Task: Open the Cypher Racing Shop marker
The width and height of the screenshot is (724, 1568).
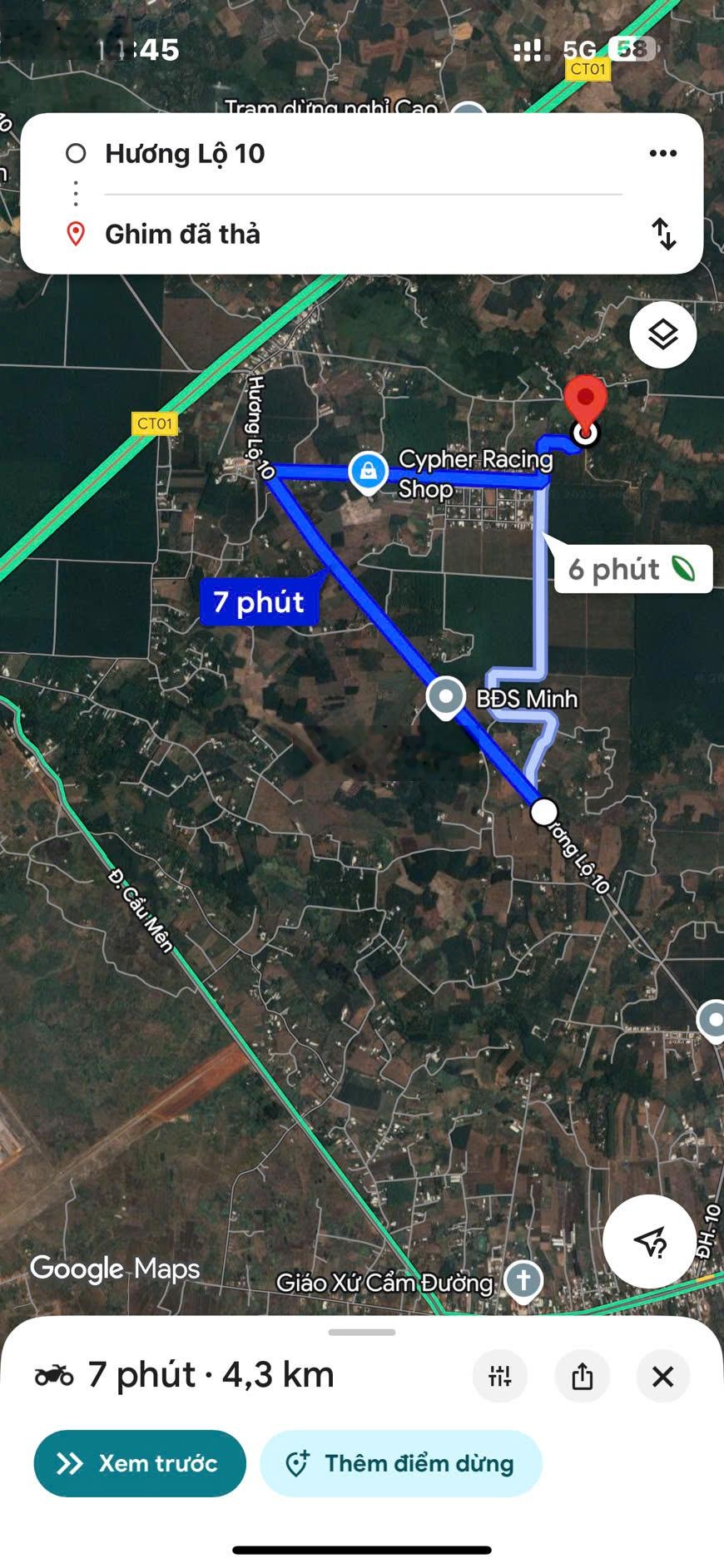Action: coord(368,472)
